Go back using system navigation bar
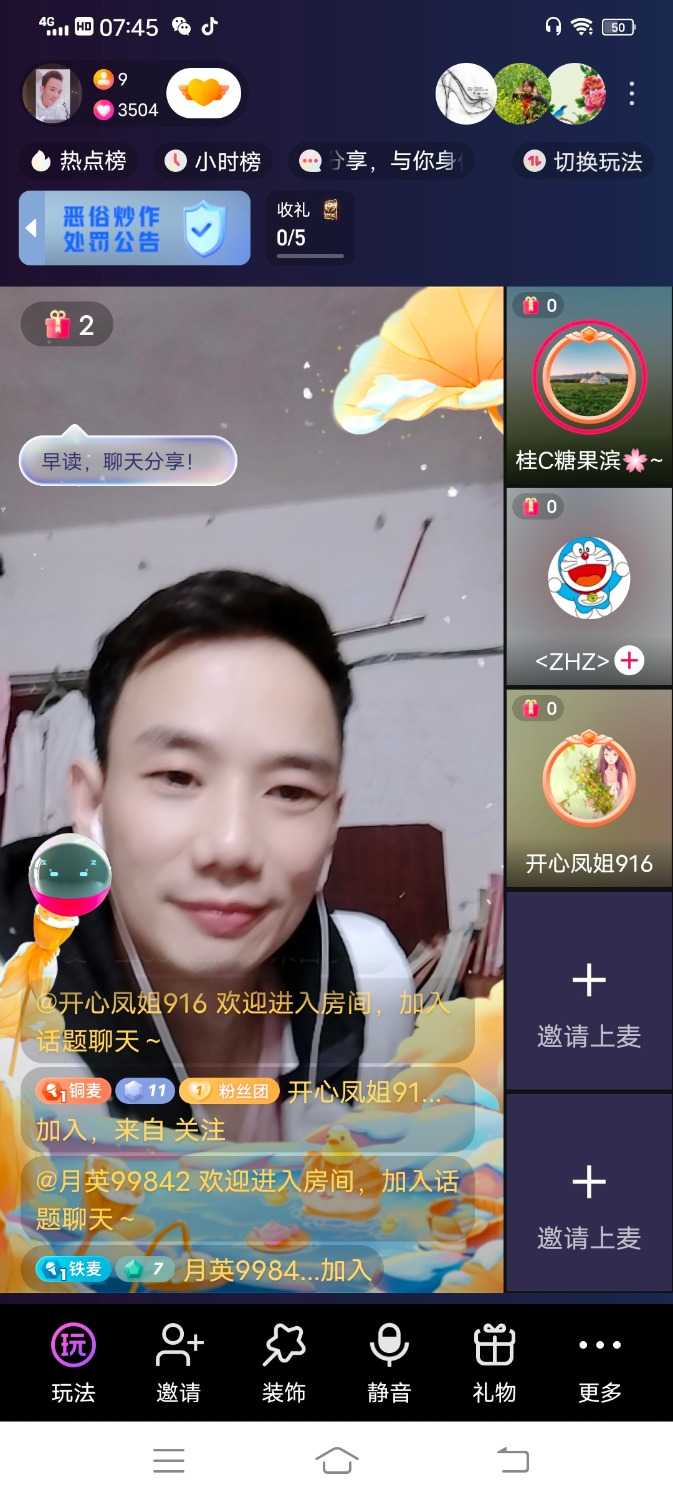This screenshot has height=1500, width=673. click(x=513, y=1461)
